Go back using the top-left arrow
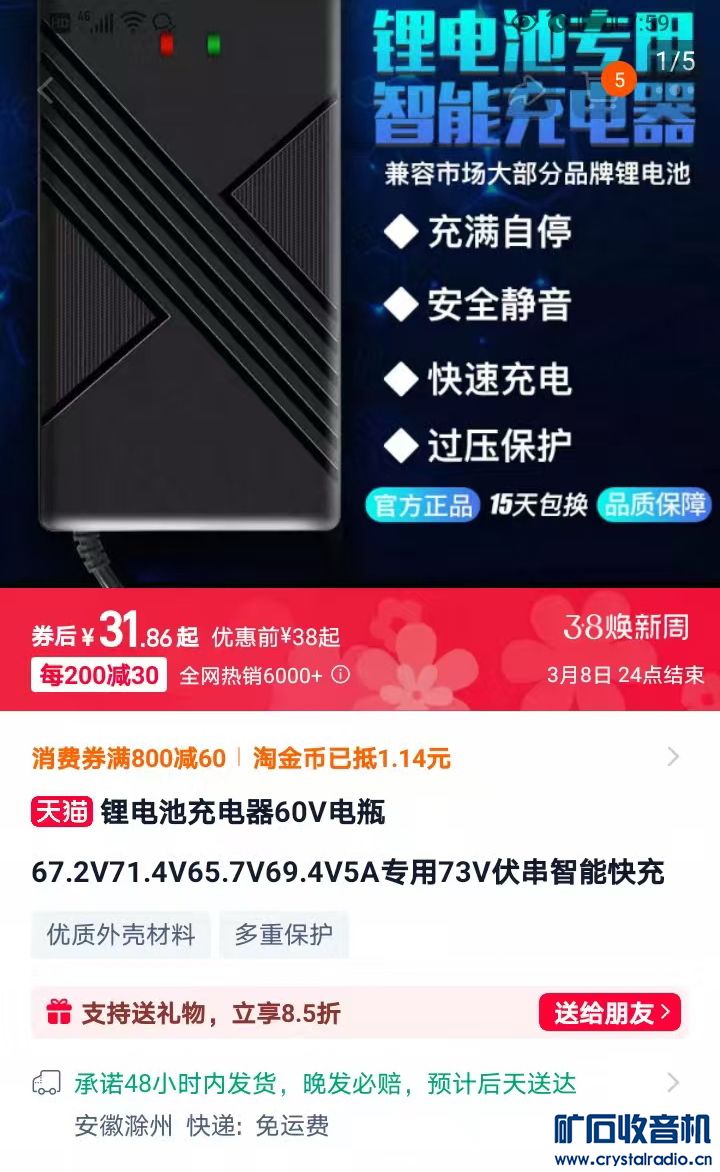 point(45,91)
